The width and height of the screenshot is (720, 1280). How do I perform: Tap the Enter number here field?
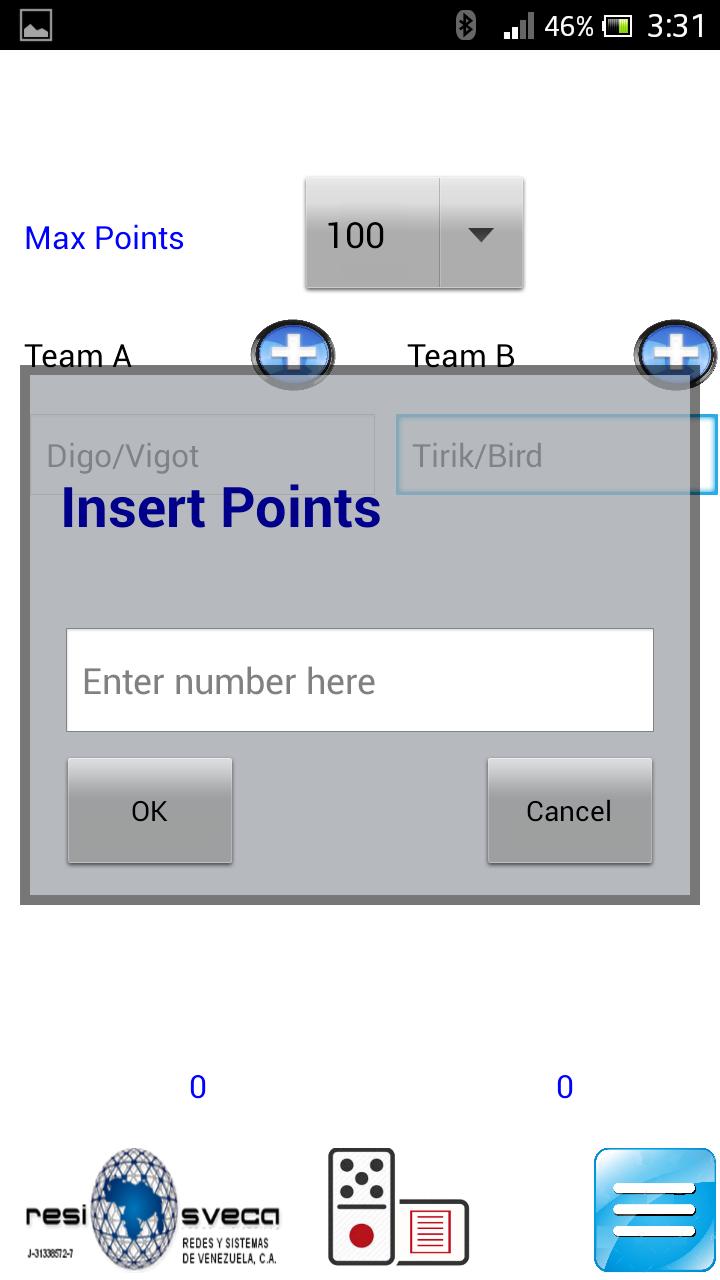click(x=359, y=680)
